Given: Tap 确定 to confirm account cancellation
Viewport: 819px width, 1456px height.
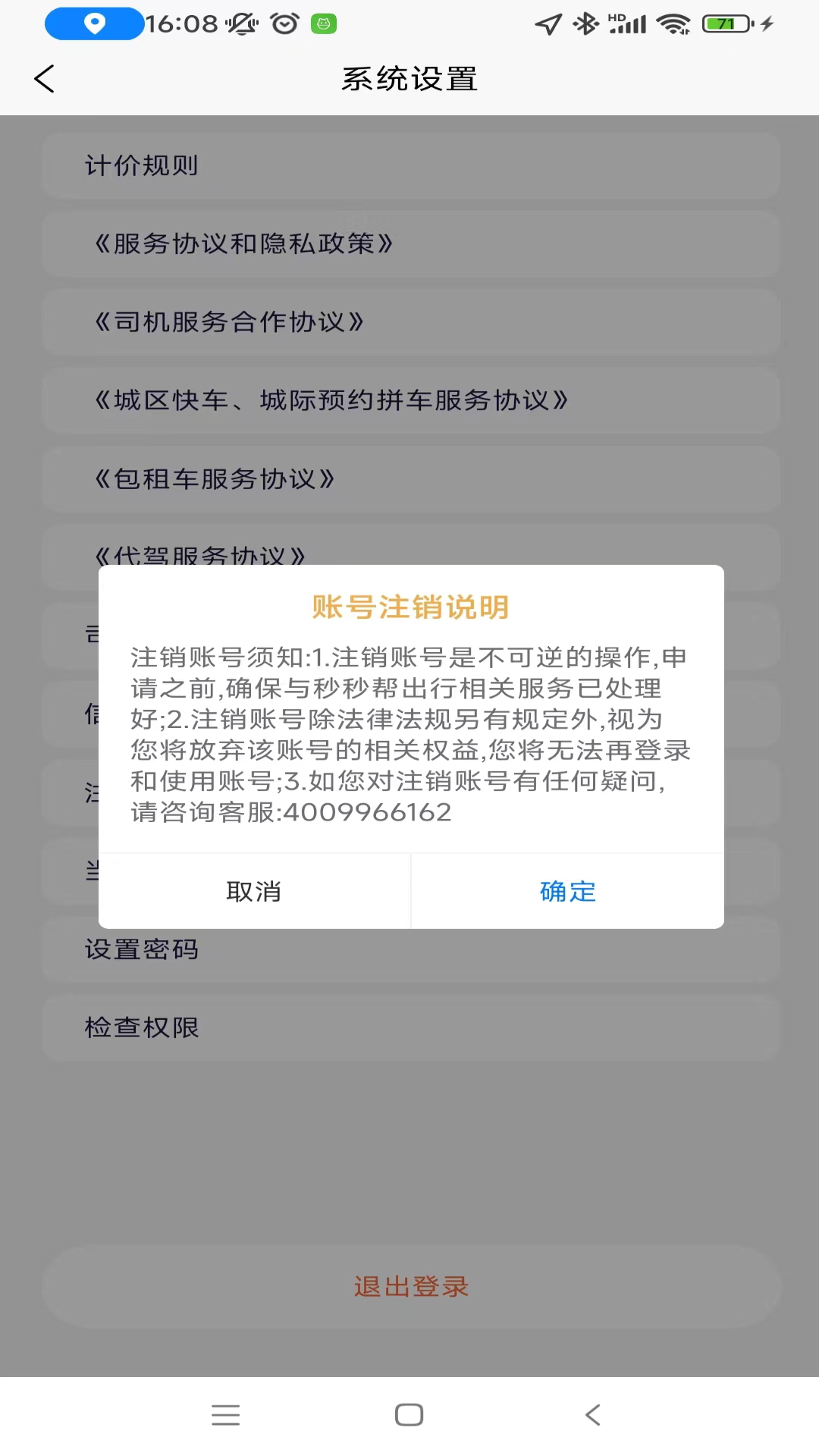Looking at the screenshot, I should coord(566,891).
